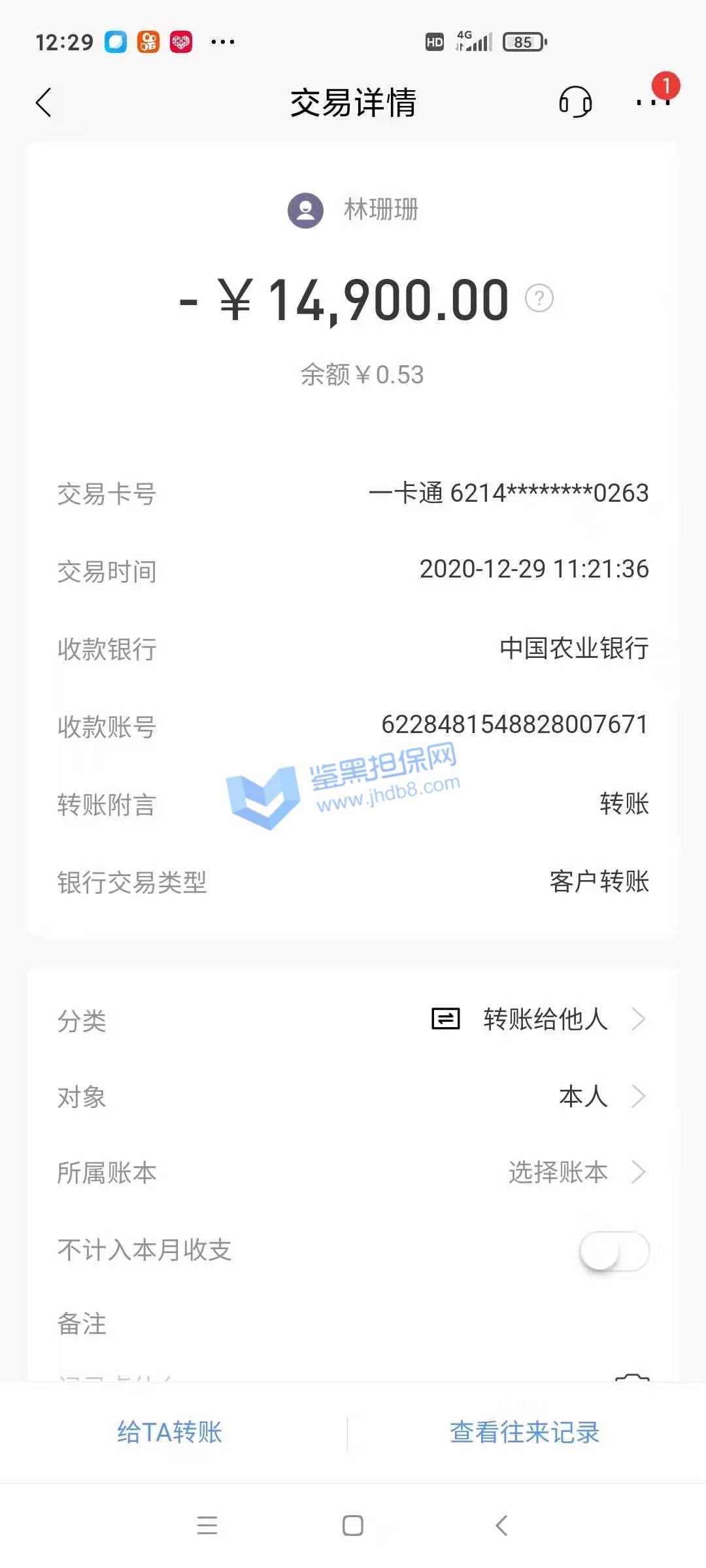Screen dimensions: 706x1568
Task: Tap the system home button
Action: click(x=353, y=1526)
